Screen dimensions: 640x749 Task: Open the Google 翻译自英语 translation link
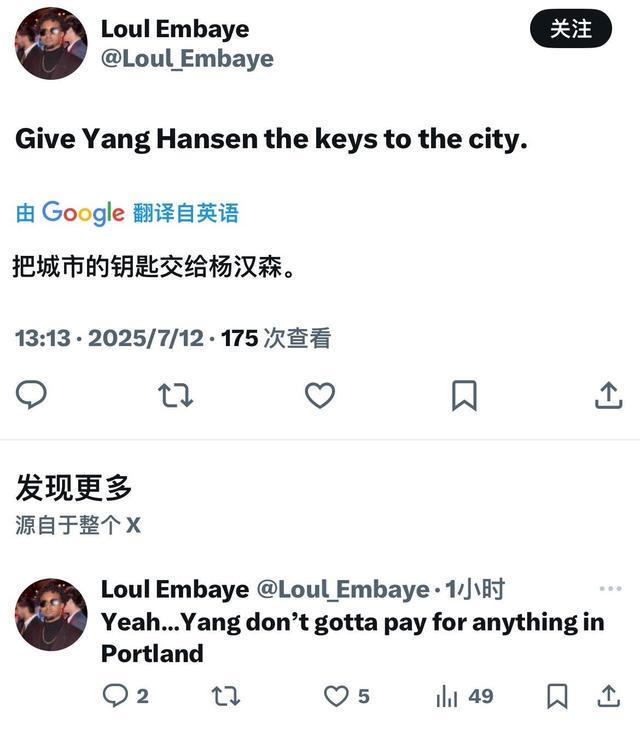[x=127, y=213]
